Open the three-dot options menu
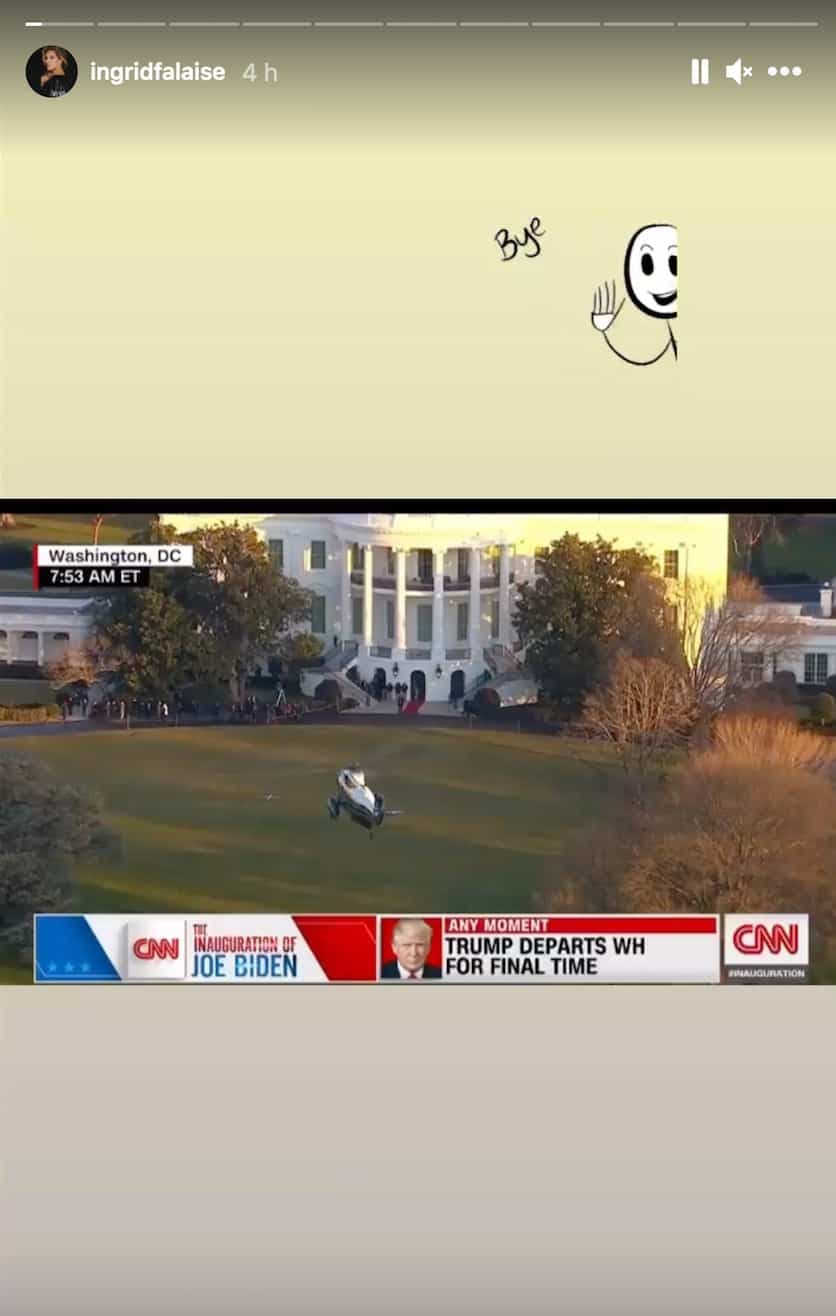The width and height of the screenshot is (836, 1316). (785, 71)
